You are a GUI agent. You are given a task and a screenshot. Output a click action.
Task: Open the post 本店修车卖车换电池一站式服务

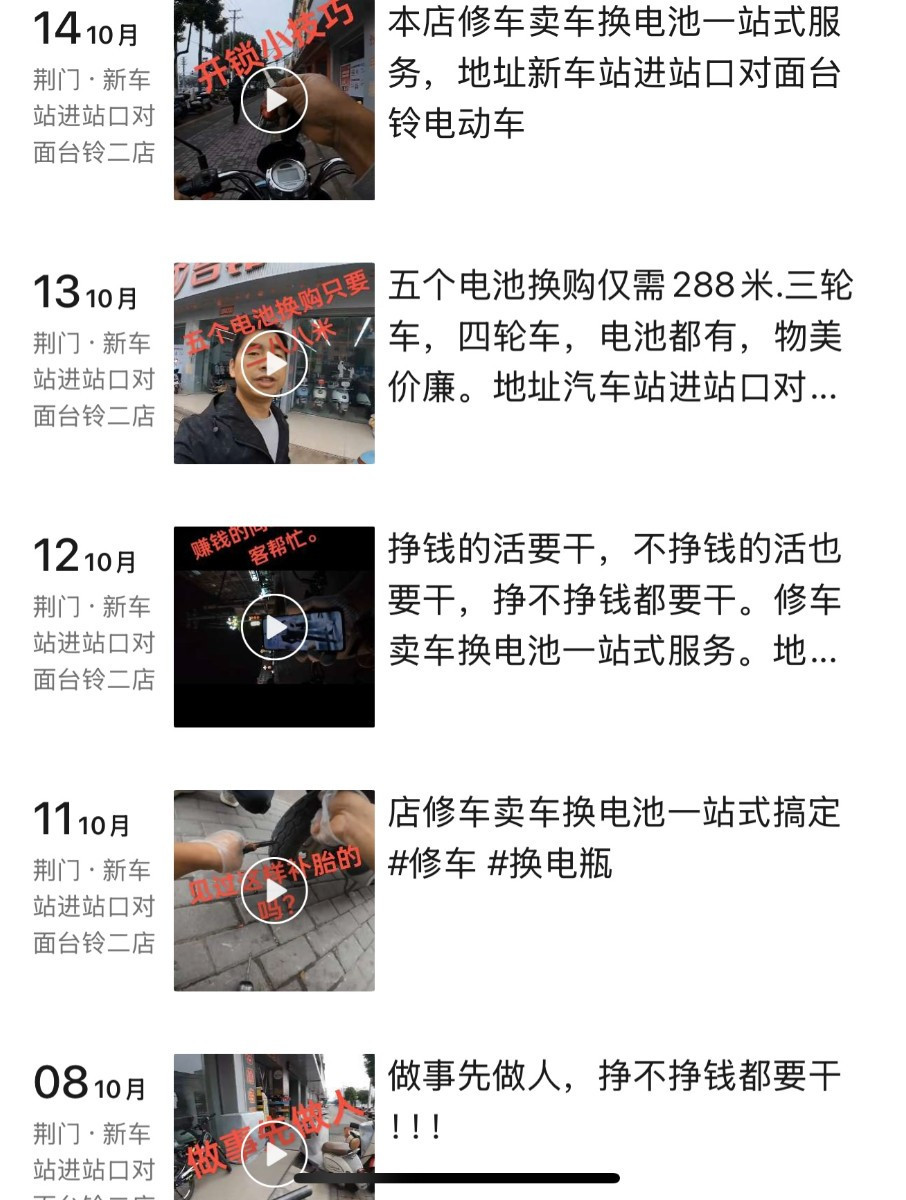(614, 72)
